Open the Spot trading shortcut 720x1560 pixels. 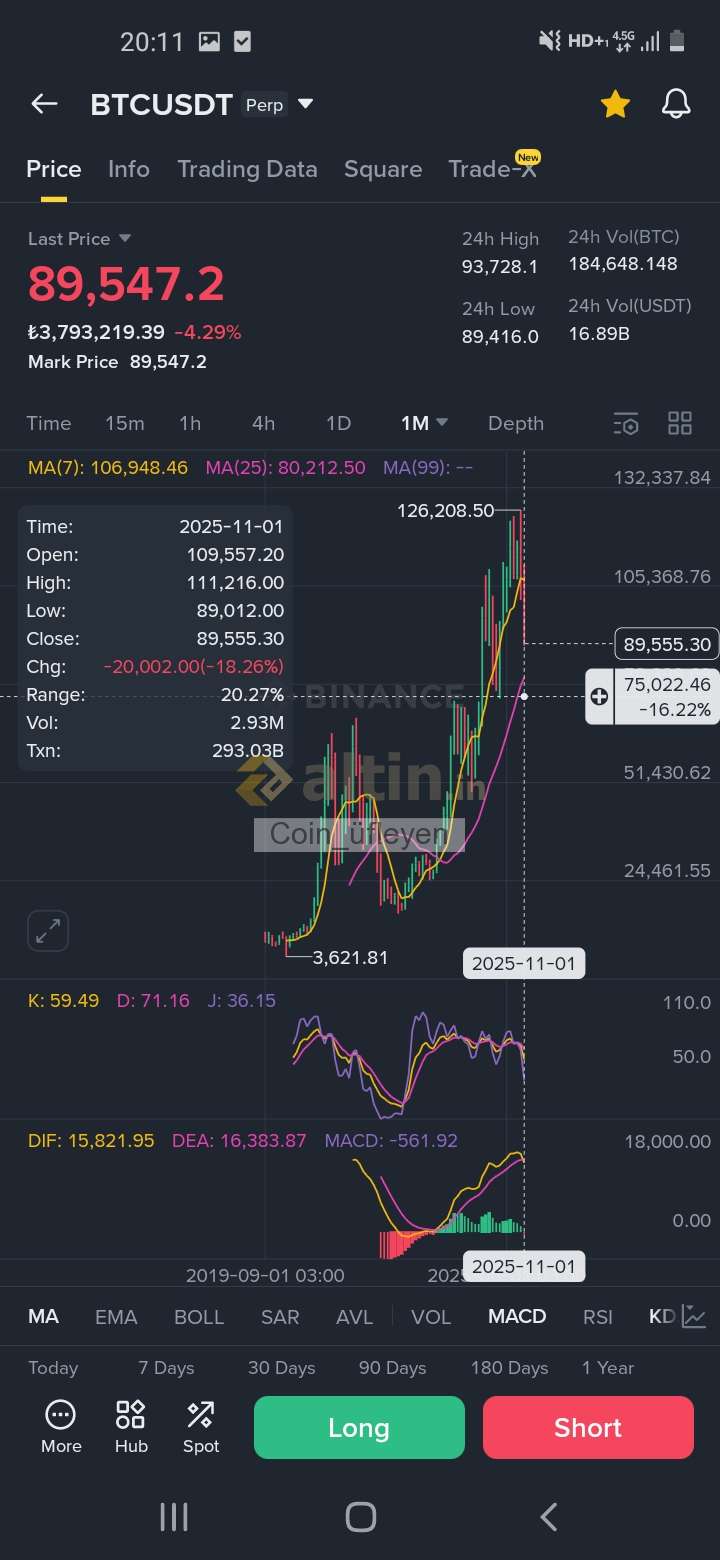coord(200,1427)
